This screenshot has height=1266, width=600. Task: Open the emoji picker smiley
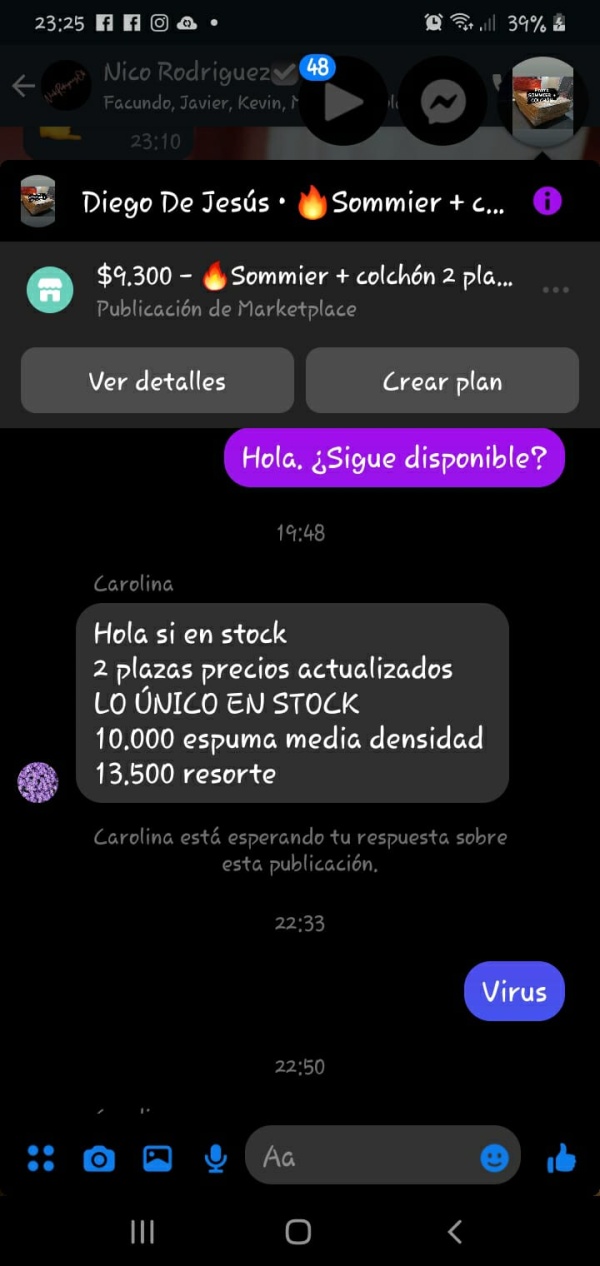(494, 1158)
